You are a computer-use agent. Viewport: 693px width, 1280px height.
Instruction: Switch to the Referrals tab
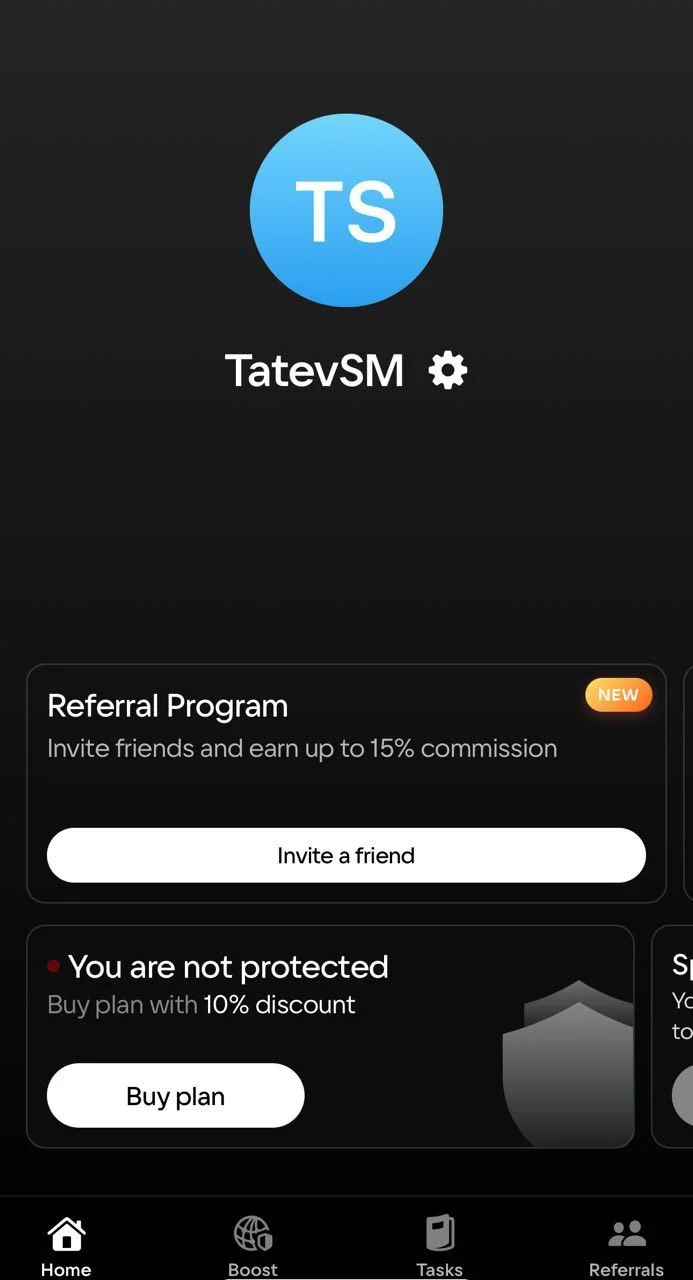(x=626, y=1246)
